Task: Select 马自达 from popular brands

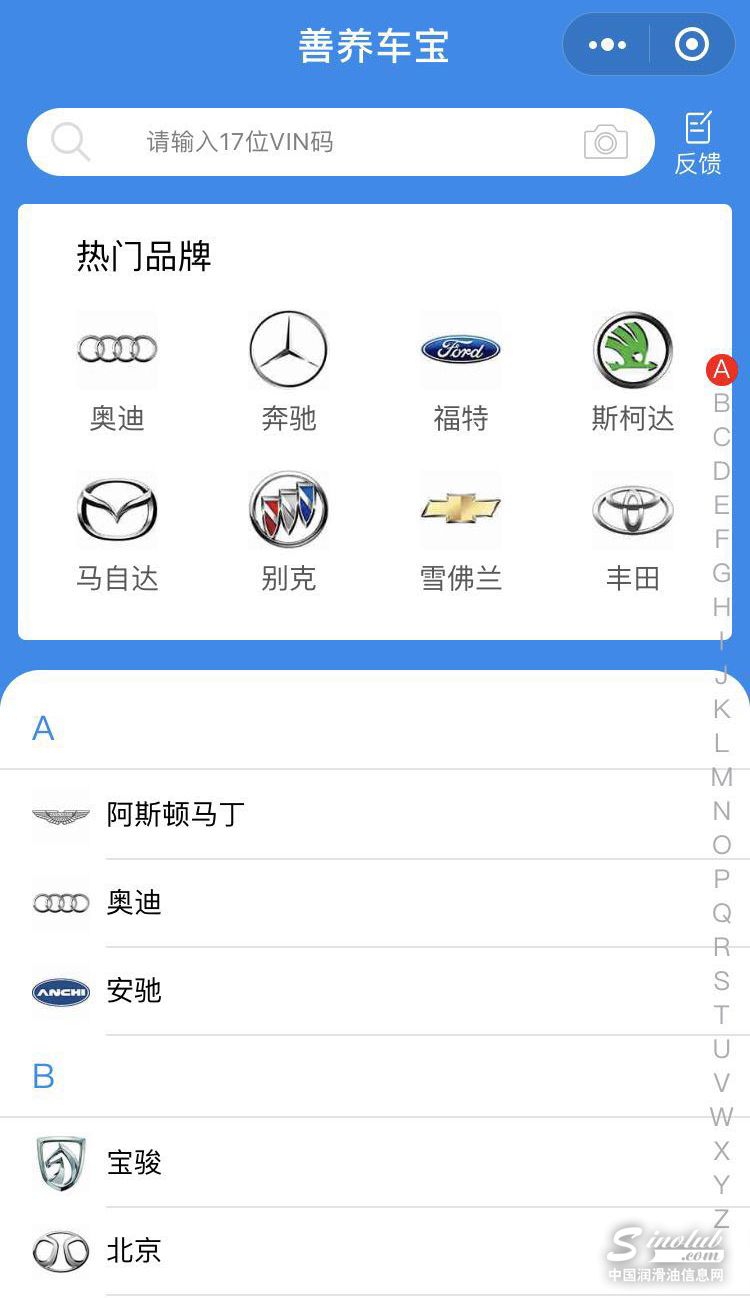Action: (x=117, y=532)
